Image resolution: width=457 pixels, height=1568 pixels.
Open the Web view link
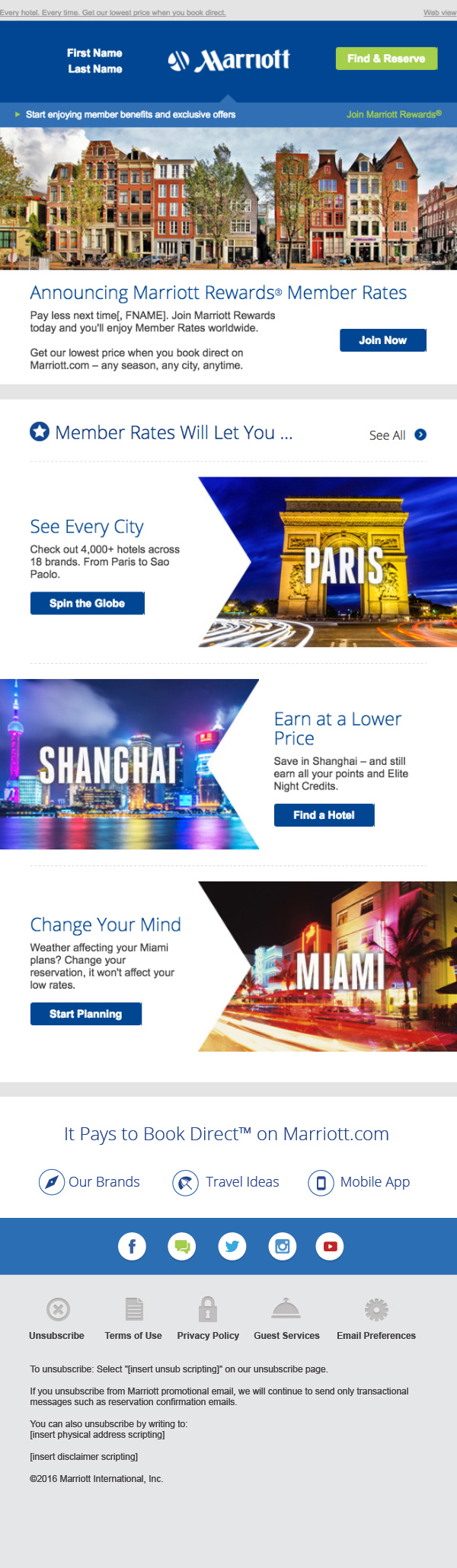(x=439, y=13)
